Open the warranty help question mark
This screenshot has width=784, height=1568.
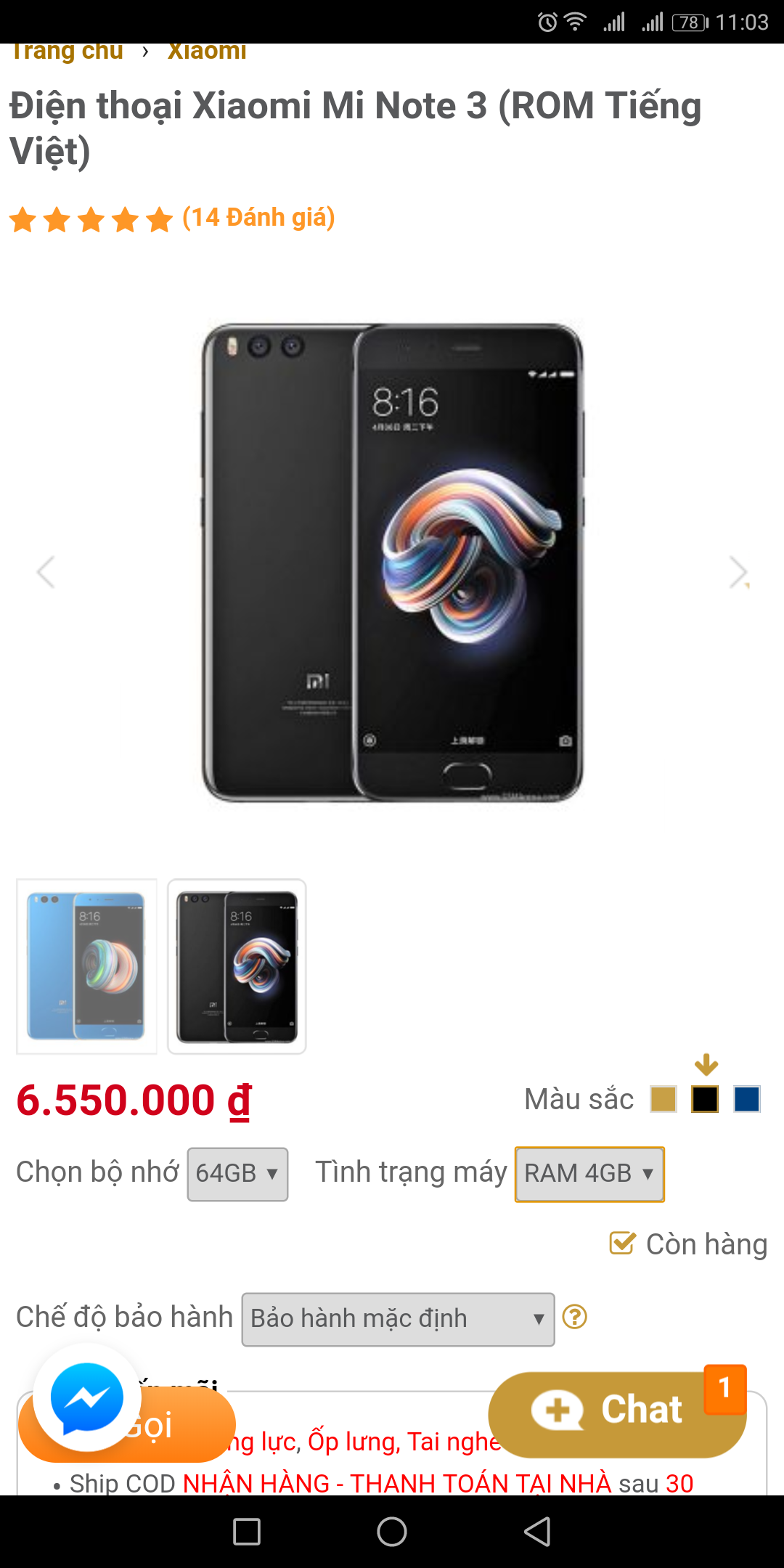575,1316
